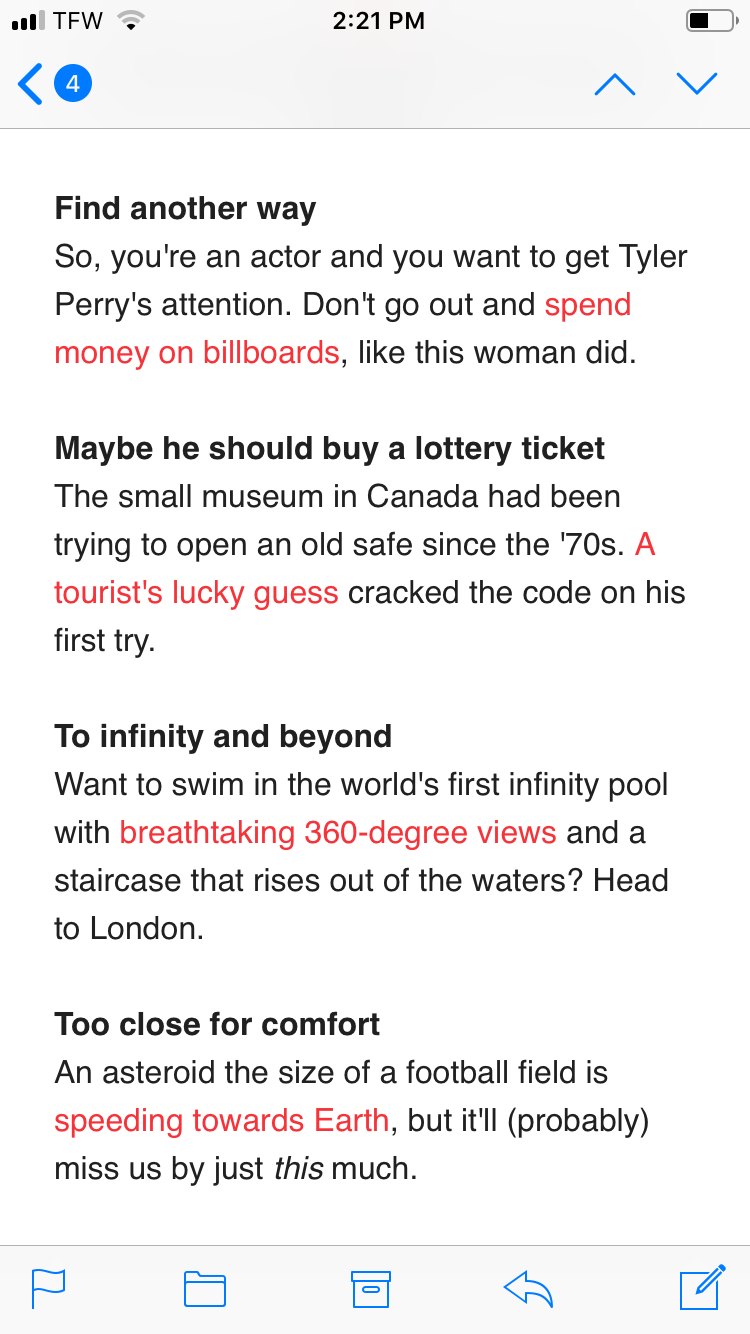The height and width of the screenshot is (1334, 750).
Task: Jump to the next email with down arrow
Action: click(697, 84)
